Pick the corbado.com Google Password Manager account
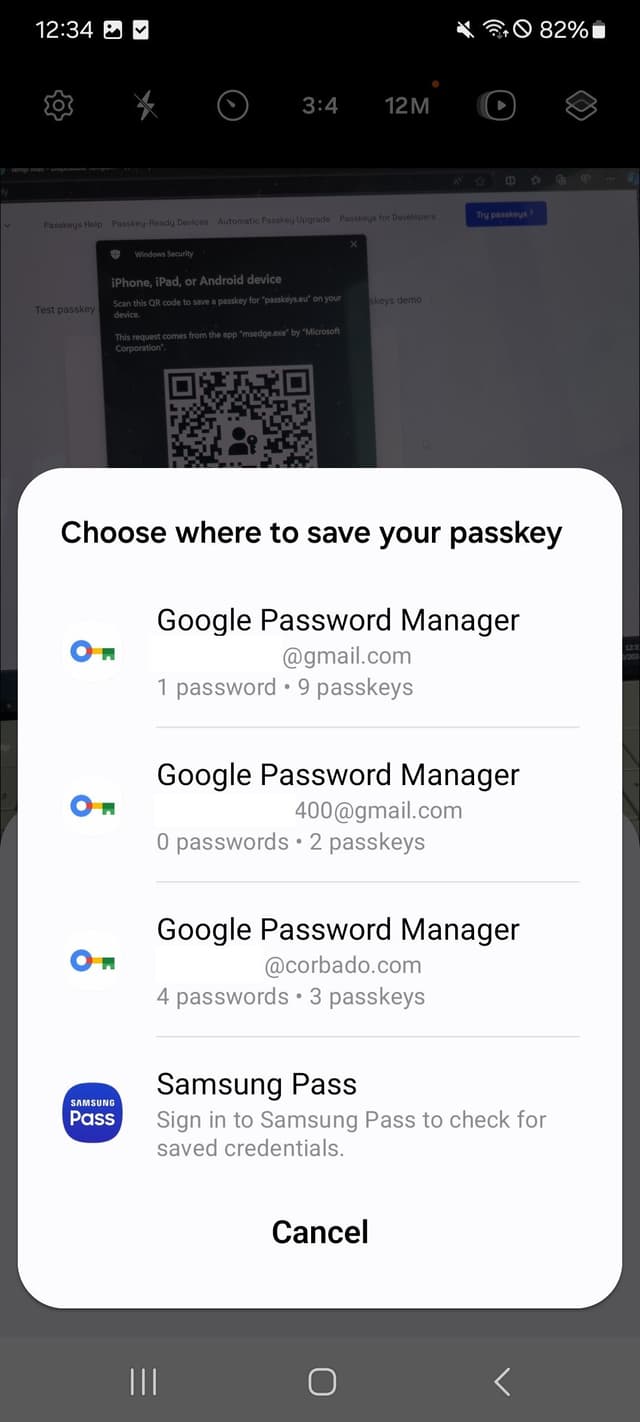 320,961
